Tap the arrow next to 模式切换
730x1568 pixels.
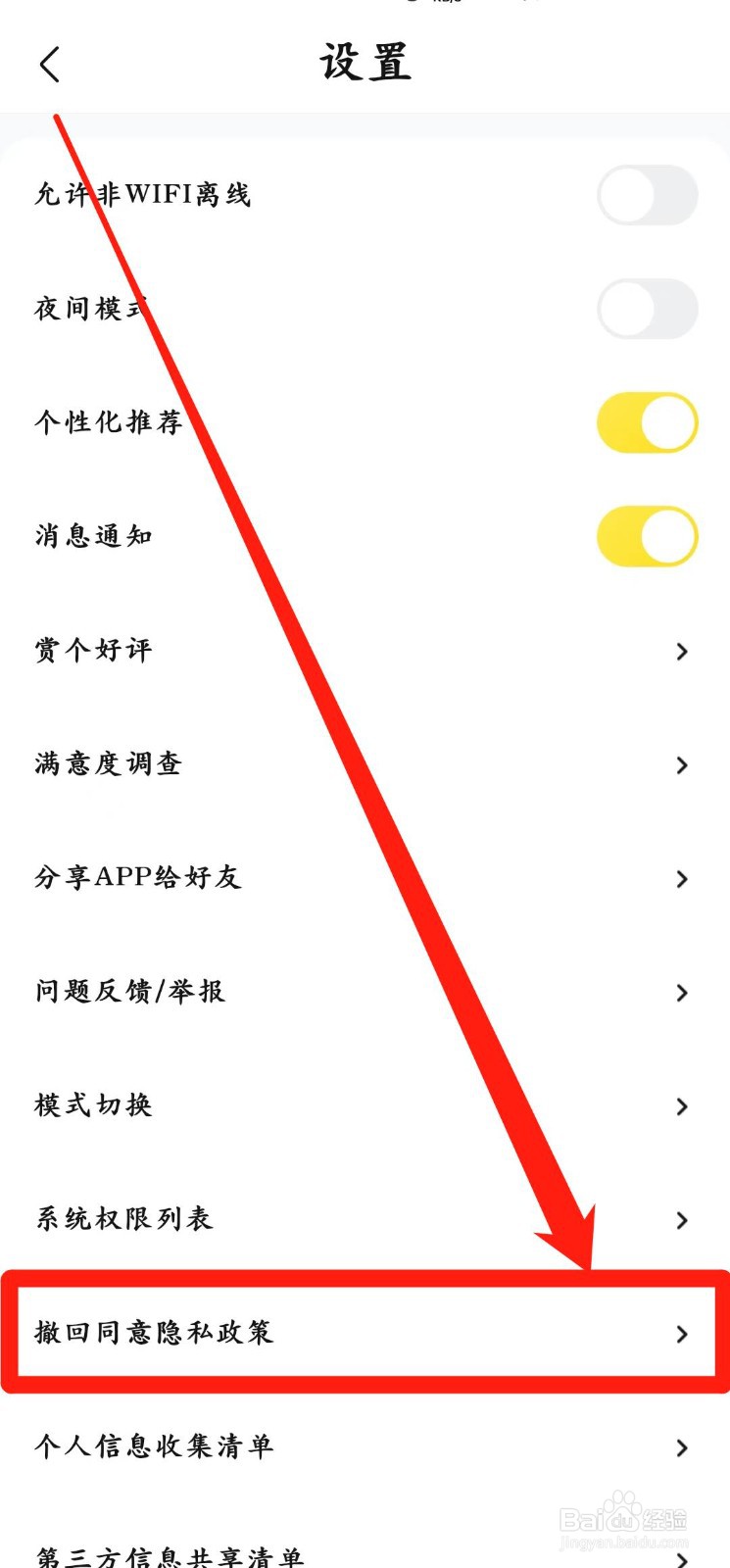coord(682,1106)
